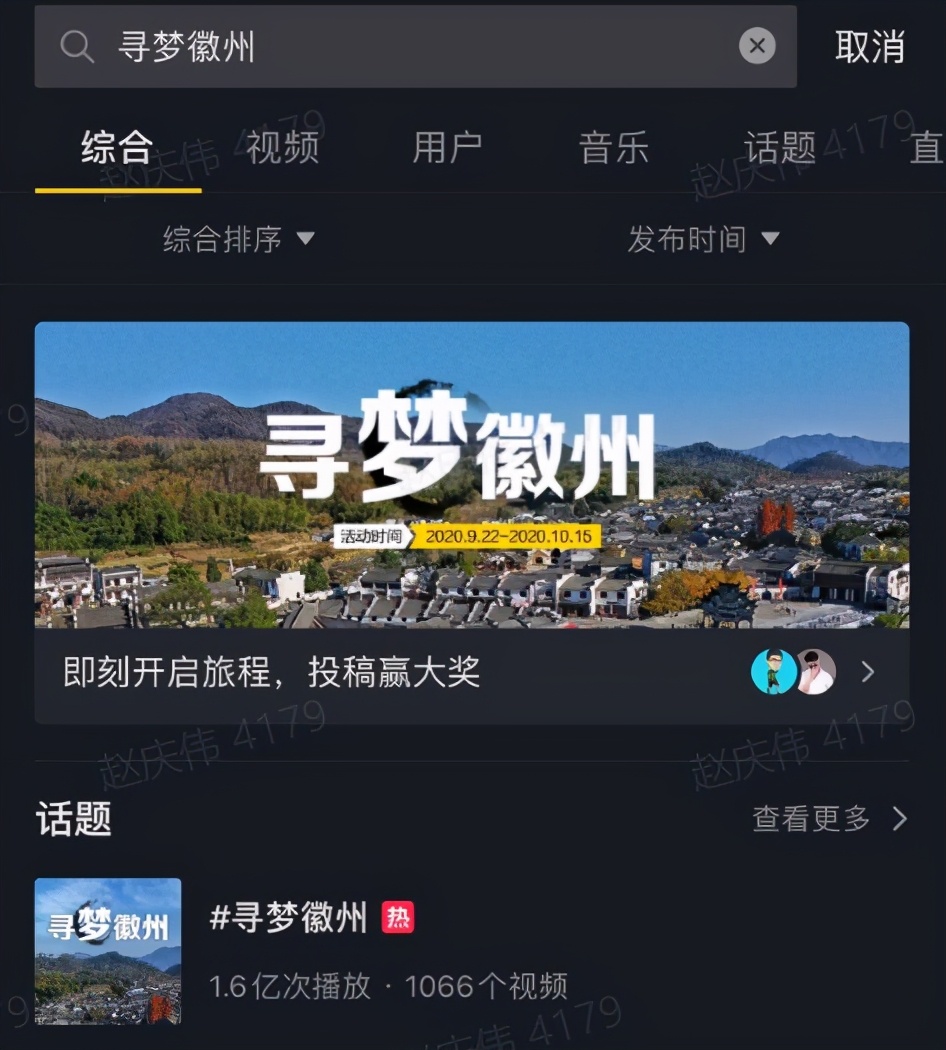
Task: Open the 发布时间 filter dropdown
Action: (705, 240)
